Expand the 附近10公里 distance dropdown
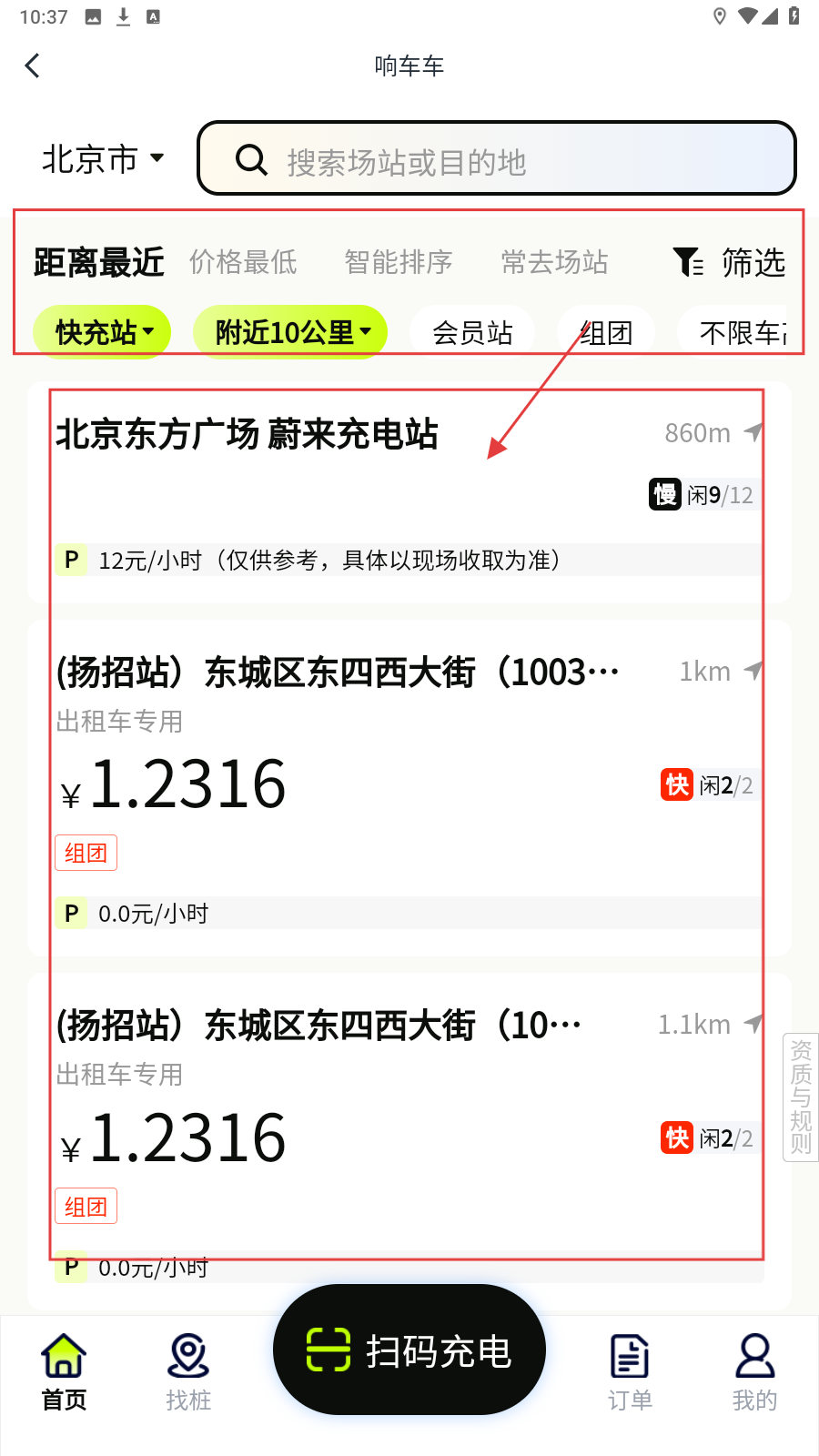819x1456 pixels. click(290, 332)
